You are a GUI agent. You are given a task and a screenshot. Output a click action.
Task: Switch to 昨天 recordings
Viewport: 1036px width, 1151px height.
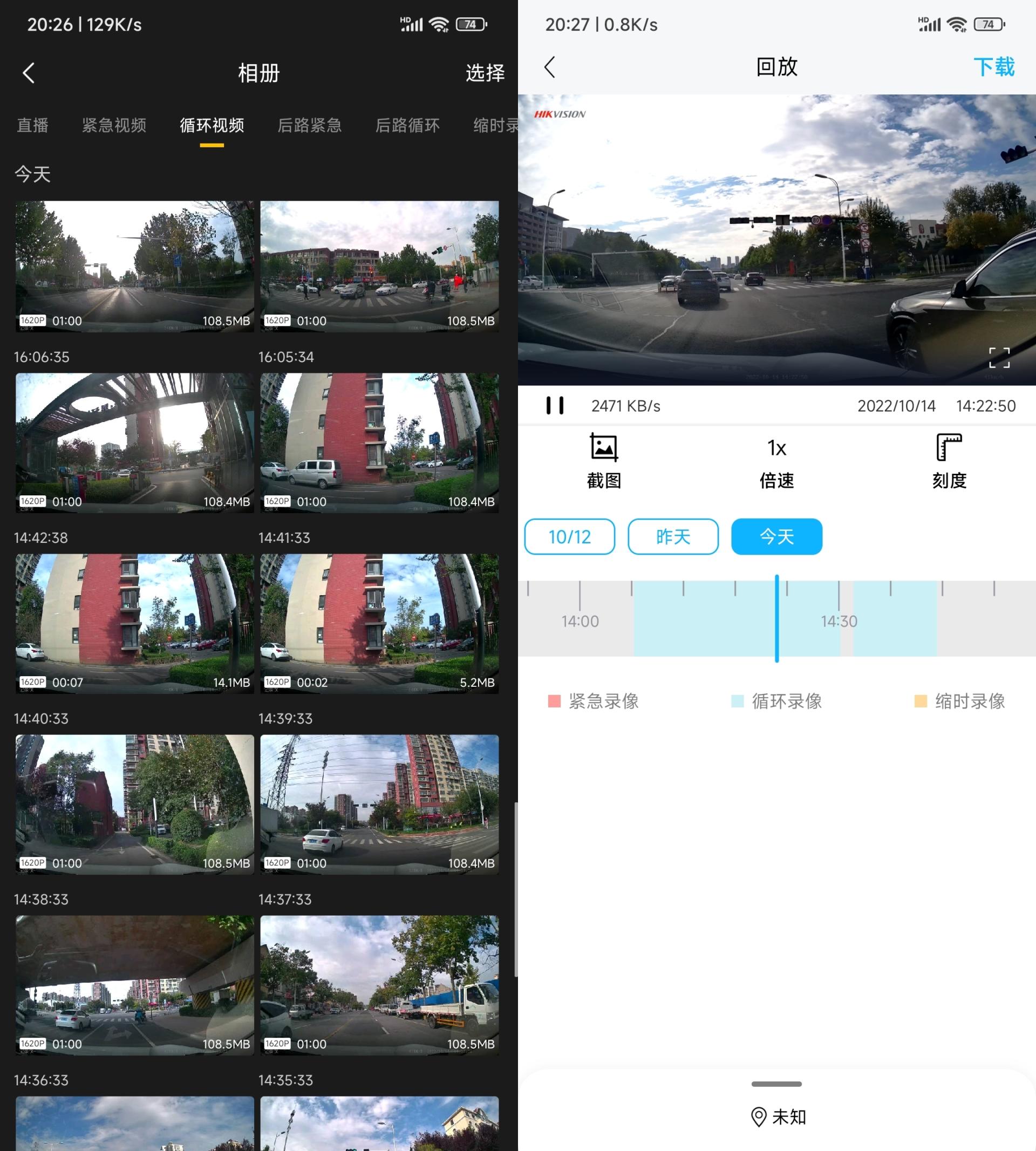point(673,536)
